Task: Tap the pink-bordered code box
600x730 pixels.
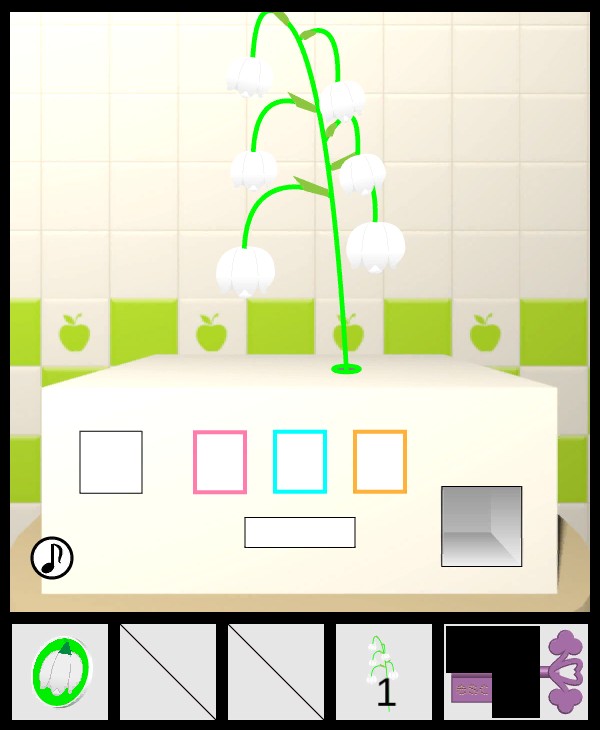Action: (x=220, y=462)
